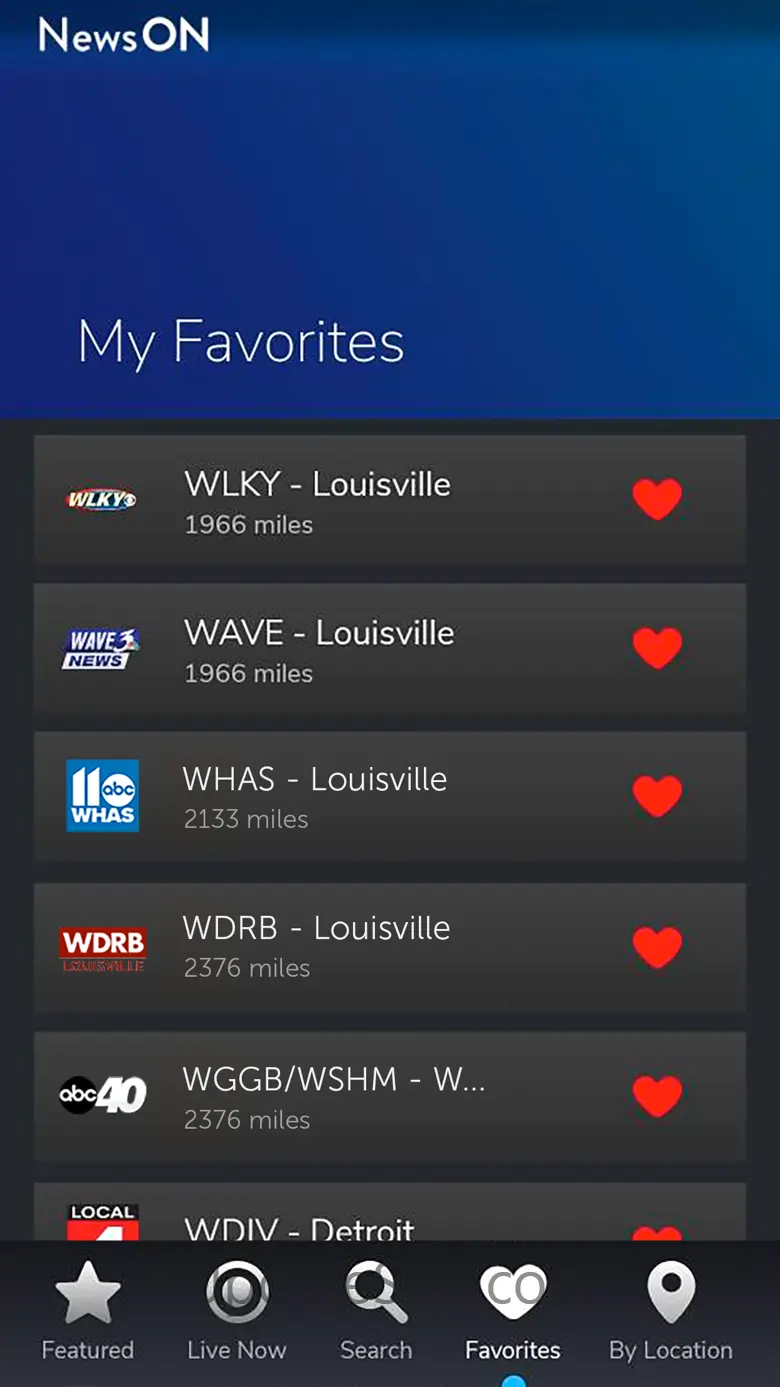Open the WGGB/WSHM station row

389,1097
